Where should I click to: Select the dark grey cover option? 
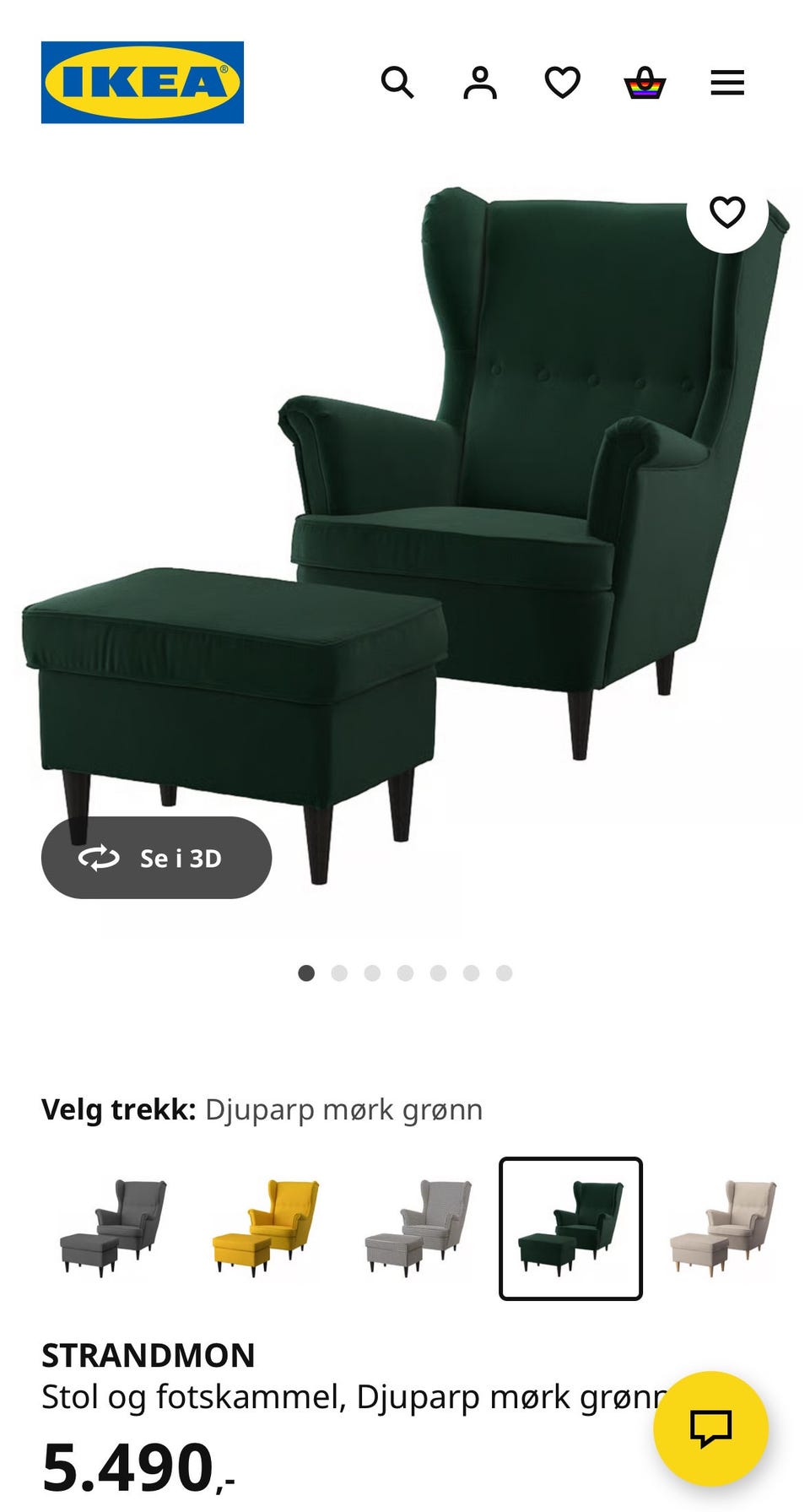114,1228
